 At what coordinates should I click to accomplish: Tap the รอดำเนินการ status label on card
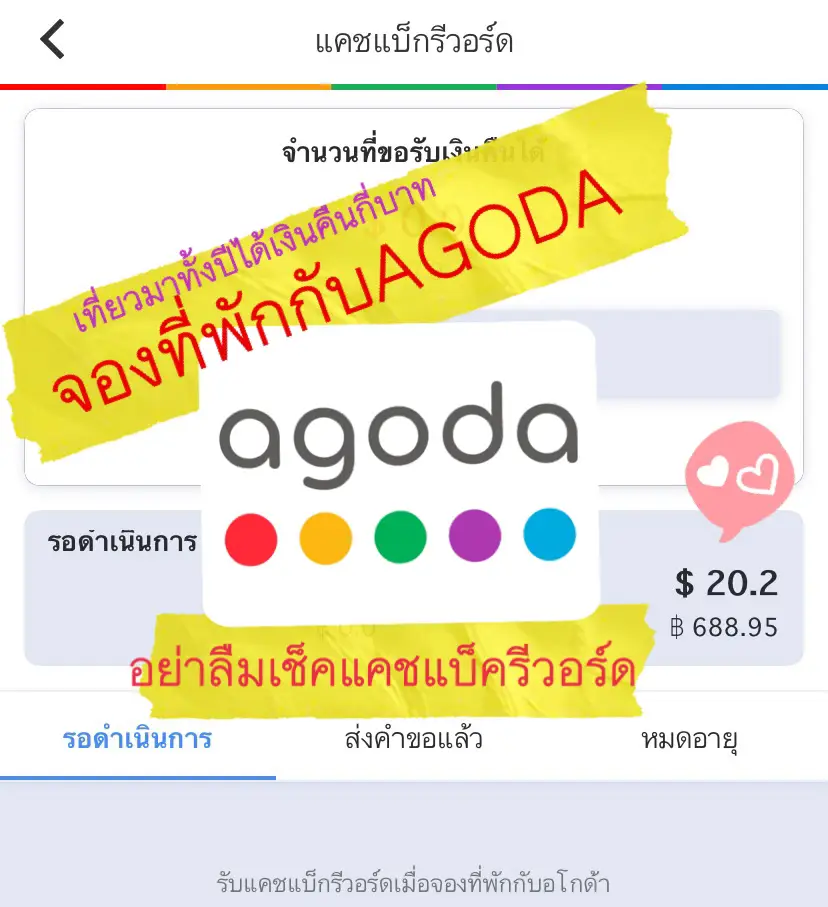coord(122,543)
